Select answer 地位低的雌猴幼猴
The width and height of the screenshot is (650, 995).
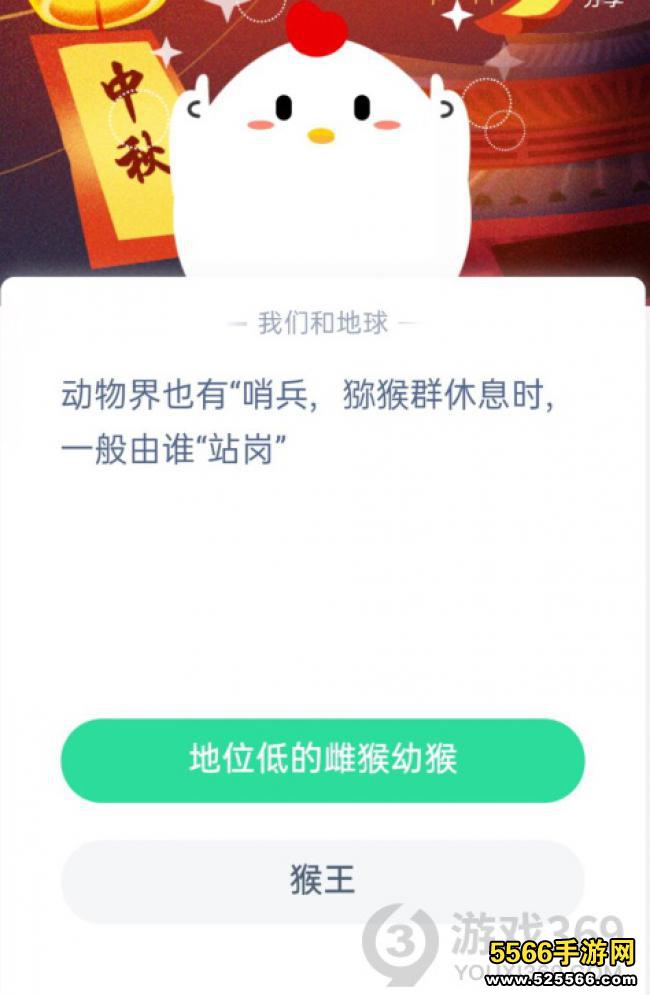[x=322, y=760]
